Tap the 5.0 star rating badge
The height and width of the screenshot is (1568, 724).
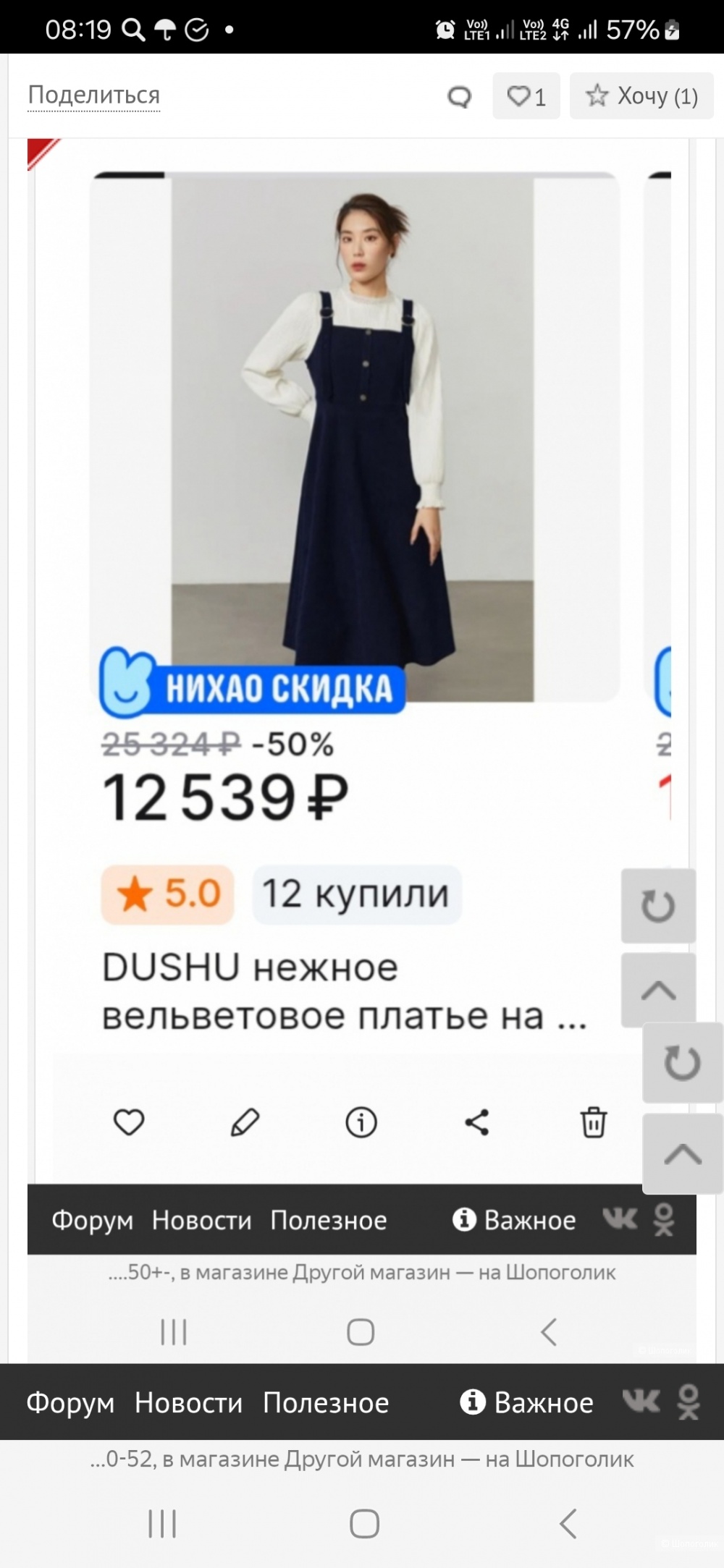pyautogui.click(x=167, y=894)
